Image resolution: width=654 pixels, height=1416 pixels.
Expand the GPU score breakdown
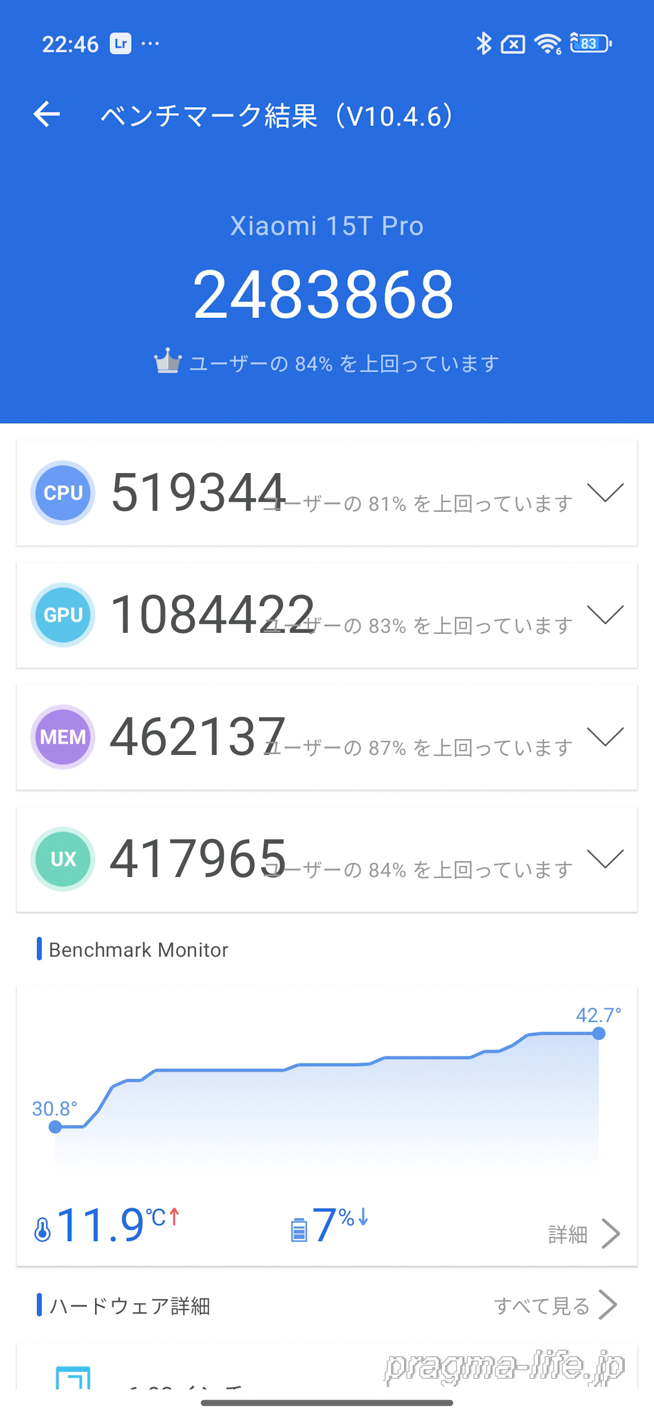(605, 614)
